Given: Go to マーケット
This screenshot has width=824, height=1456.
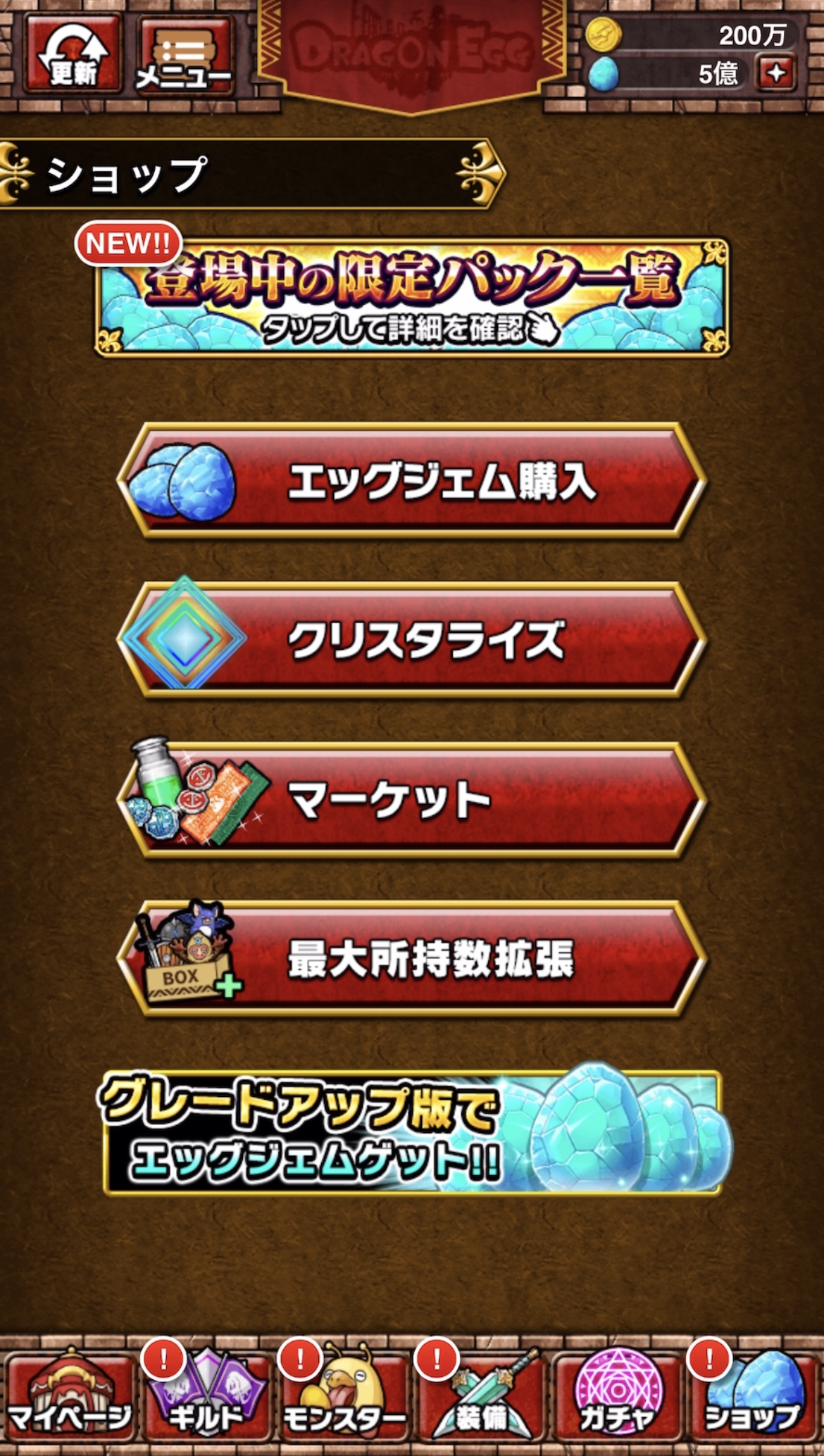Looking at the screenshot, I should pyautogui.click(x=412, y=800).
